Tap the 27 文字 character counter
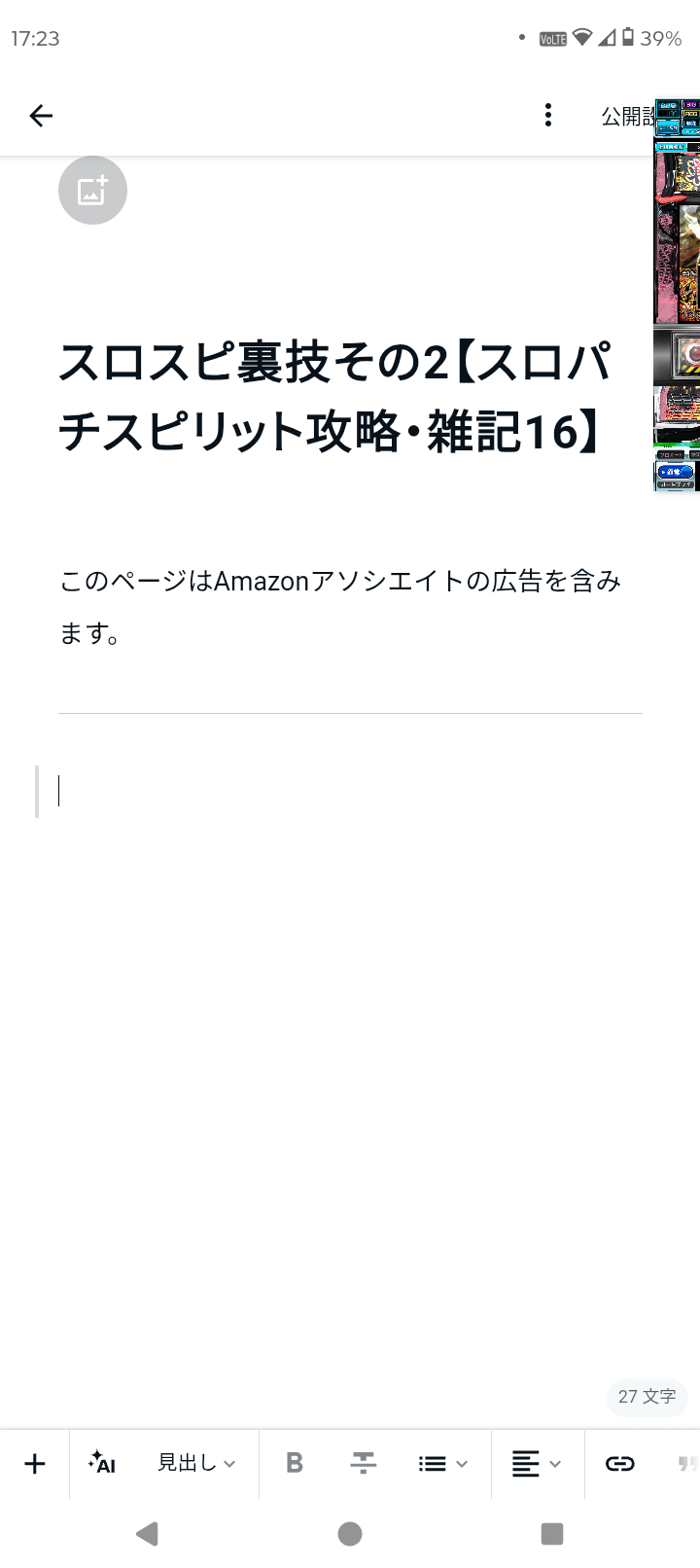 click(647, 1398)
